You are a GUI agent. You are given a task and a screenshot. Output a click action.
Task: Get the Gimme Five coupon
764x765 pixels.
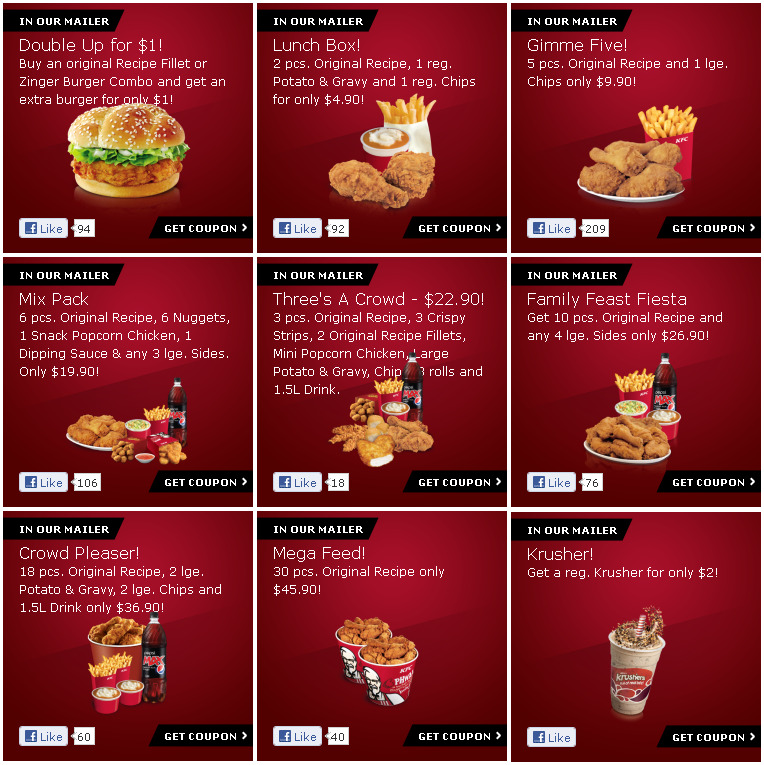pyautogui.click(x=713, y=228)
